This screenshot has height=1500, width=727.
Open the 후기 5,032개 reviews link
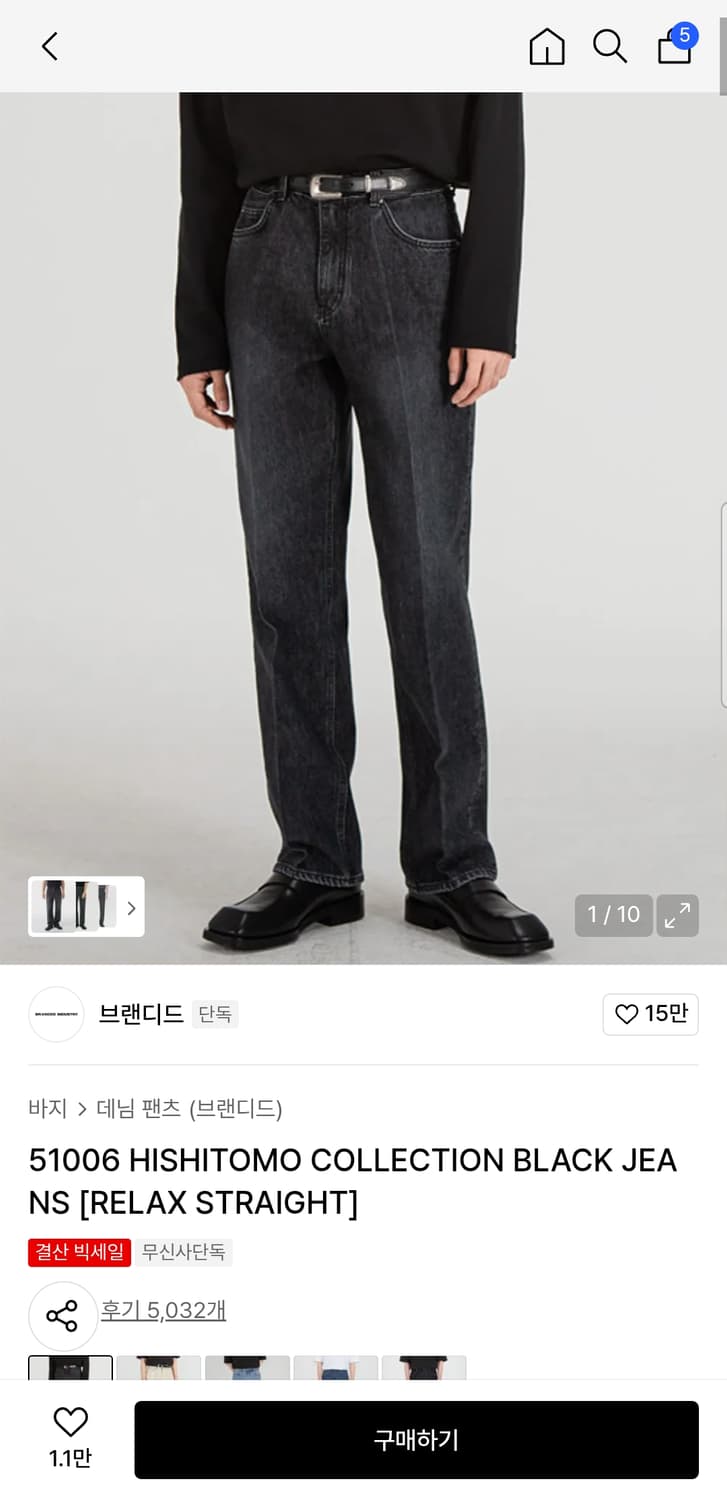[x=165, y=1311]
